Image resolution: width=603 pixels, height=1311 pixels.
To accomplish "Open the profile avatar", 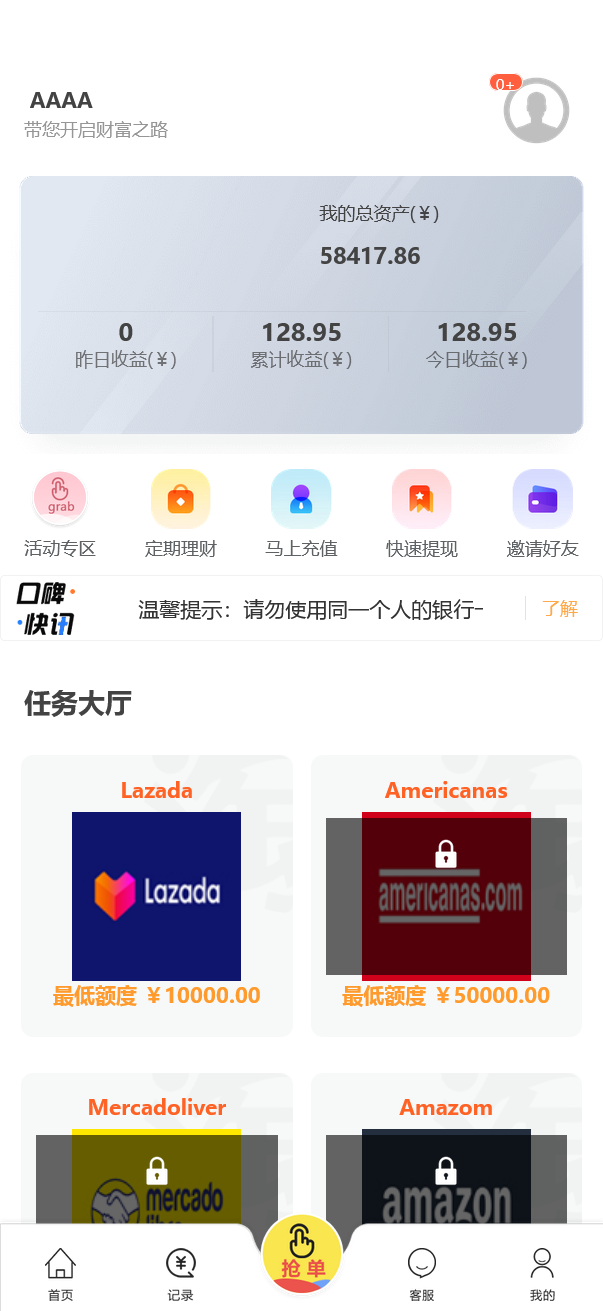I will (536, 110).
